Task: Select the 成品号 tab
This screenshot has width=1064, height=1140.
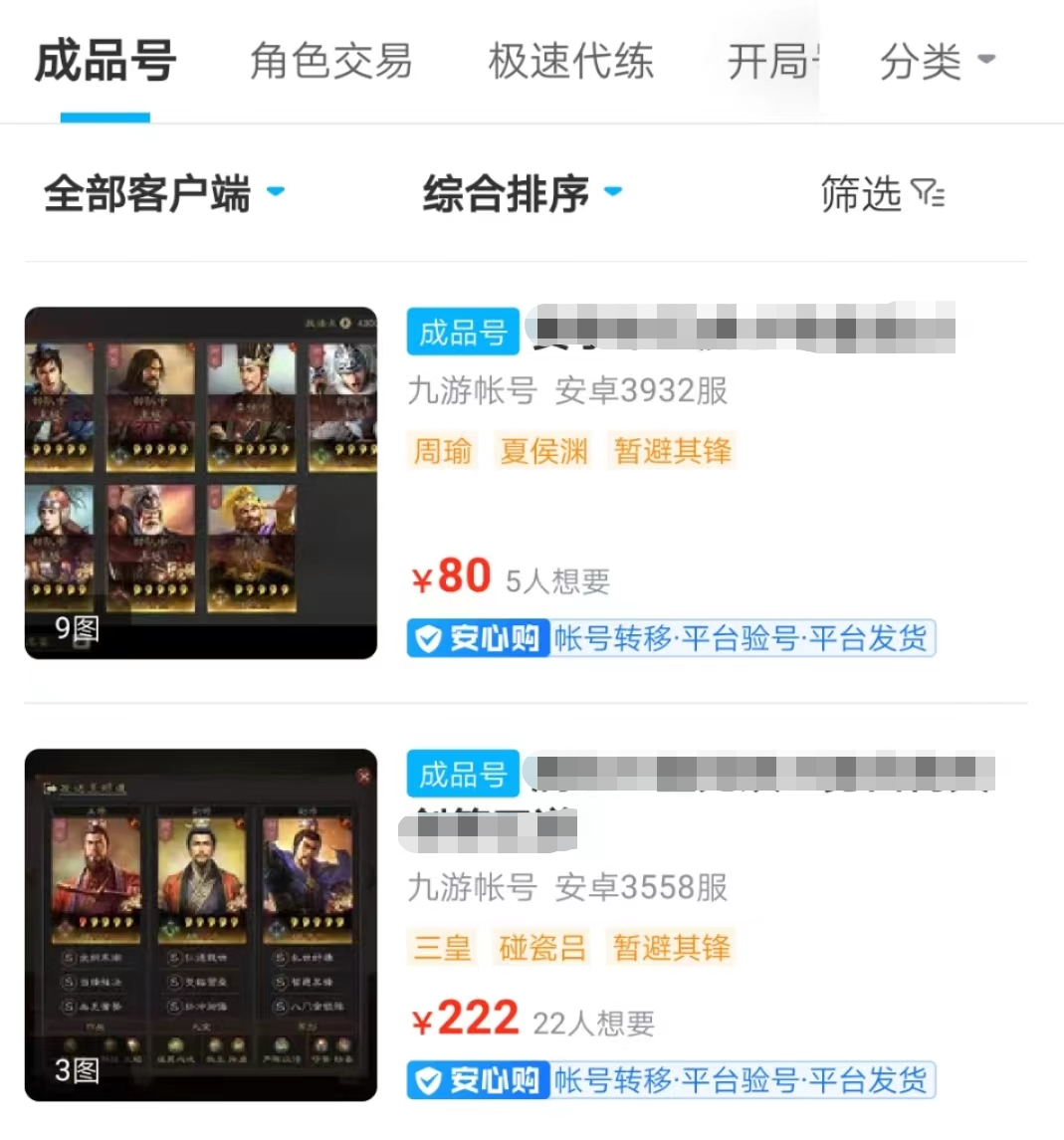Action: click(106, 62)
